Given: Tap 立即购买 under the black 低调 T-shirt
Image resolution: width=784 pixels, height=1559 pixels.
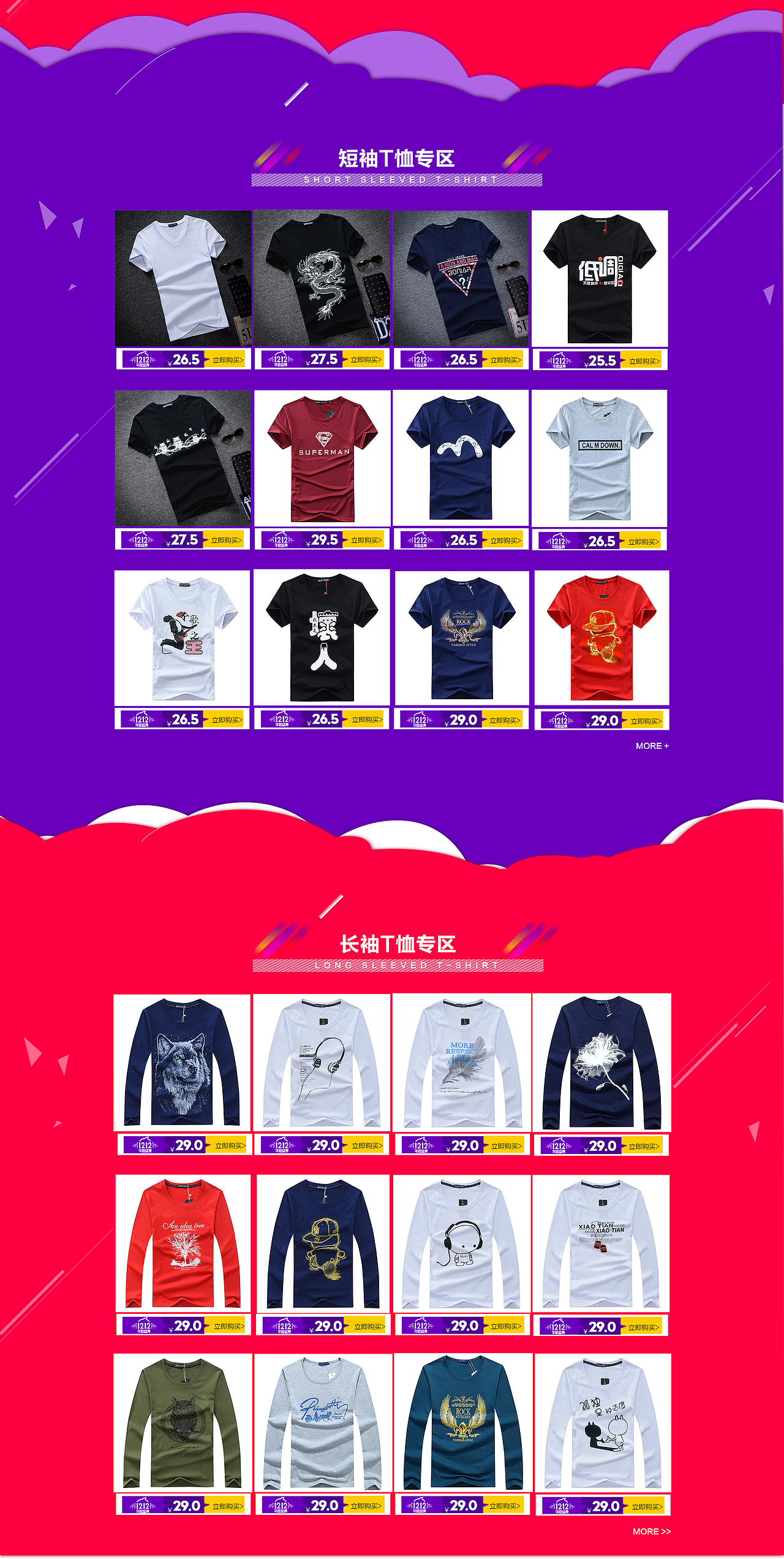Looking at the screenshot, I should click(x=644, y=361).
